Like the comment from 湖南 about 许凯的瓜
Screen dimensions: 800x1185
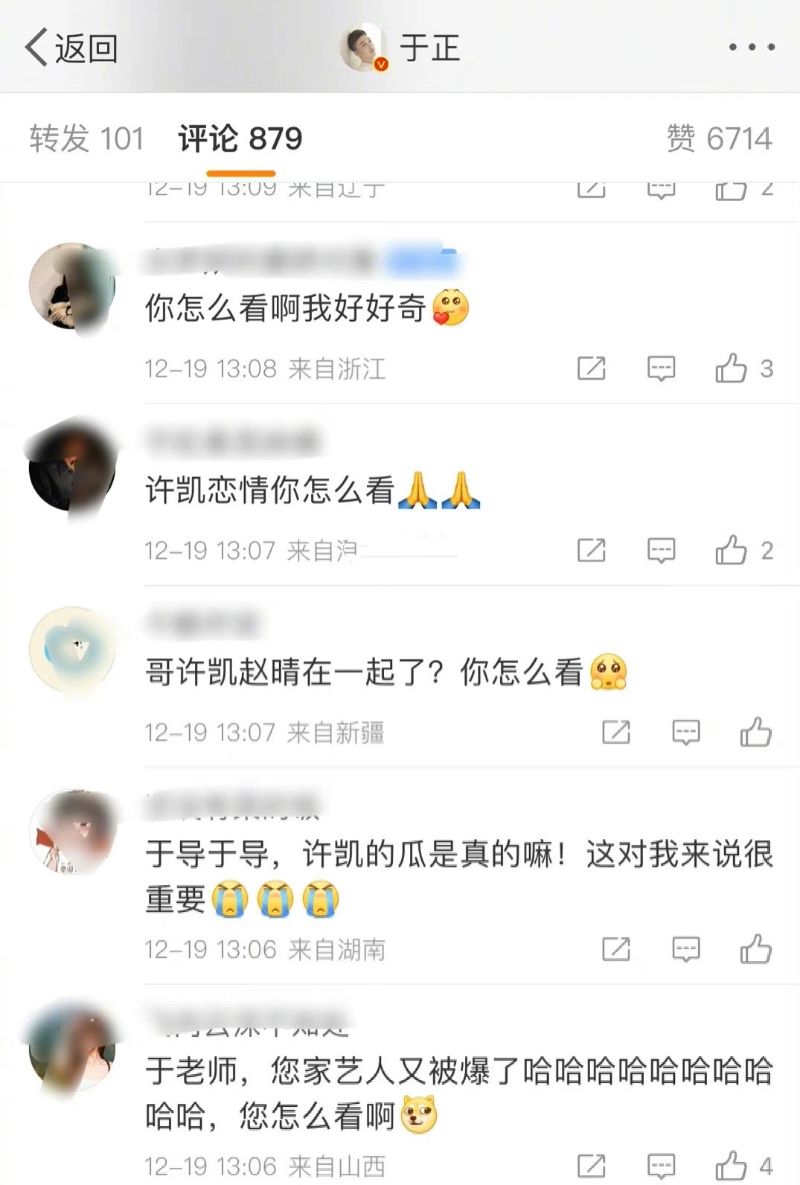(756, 948)
